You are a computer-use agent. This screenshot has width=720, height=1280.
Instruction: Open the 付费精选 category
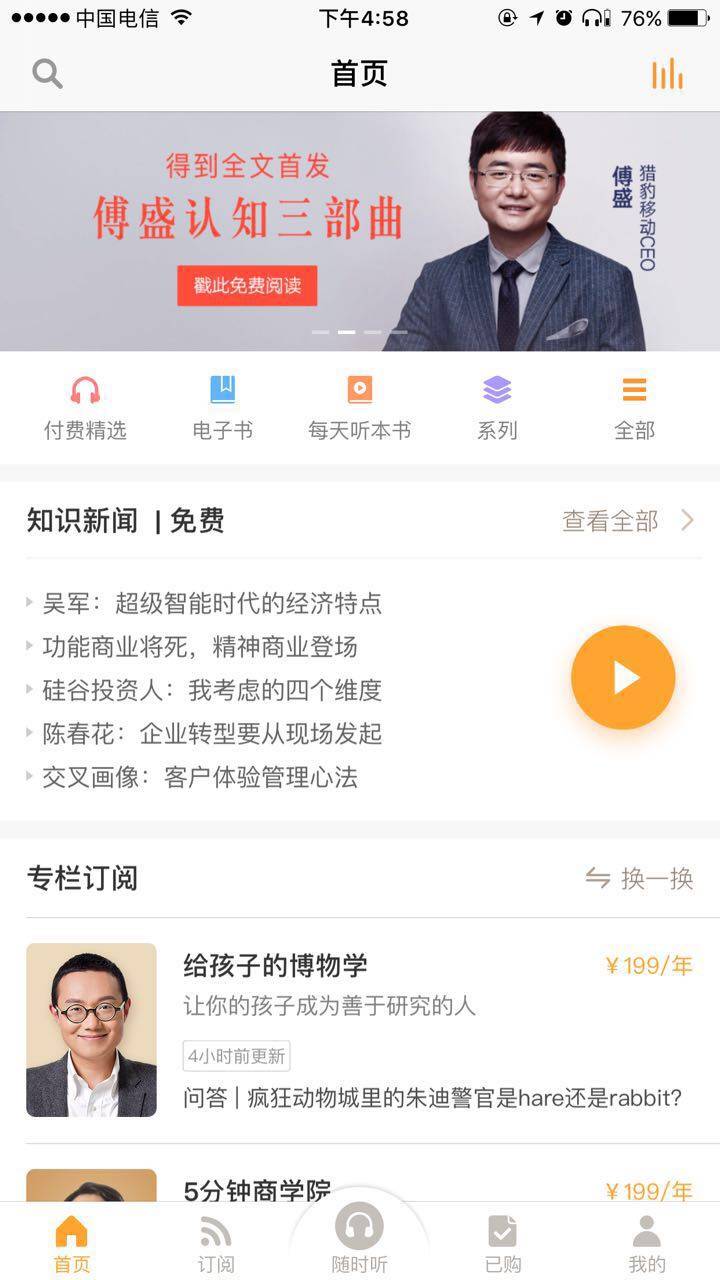click(85, 408)
